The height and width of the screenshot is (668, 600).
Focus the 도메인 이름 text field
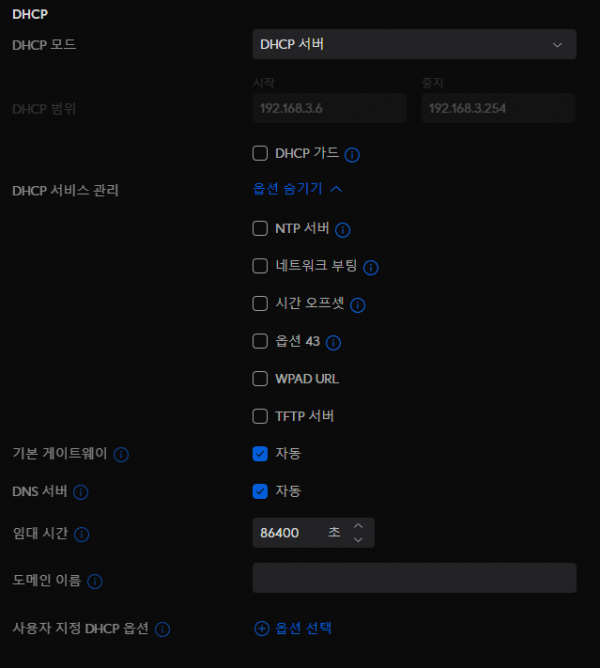click(414, 578)
